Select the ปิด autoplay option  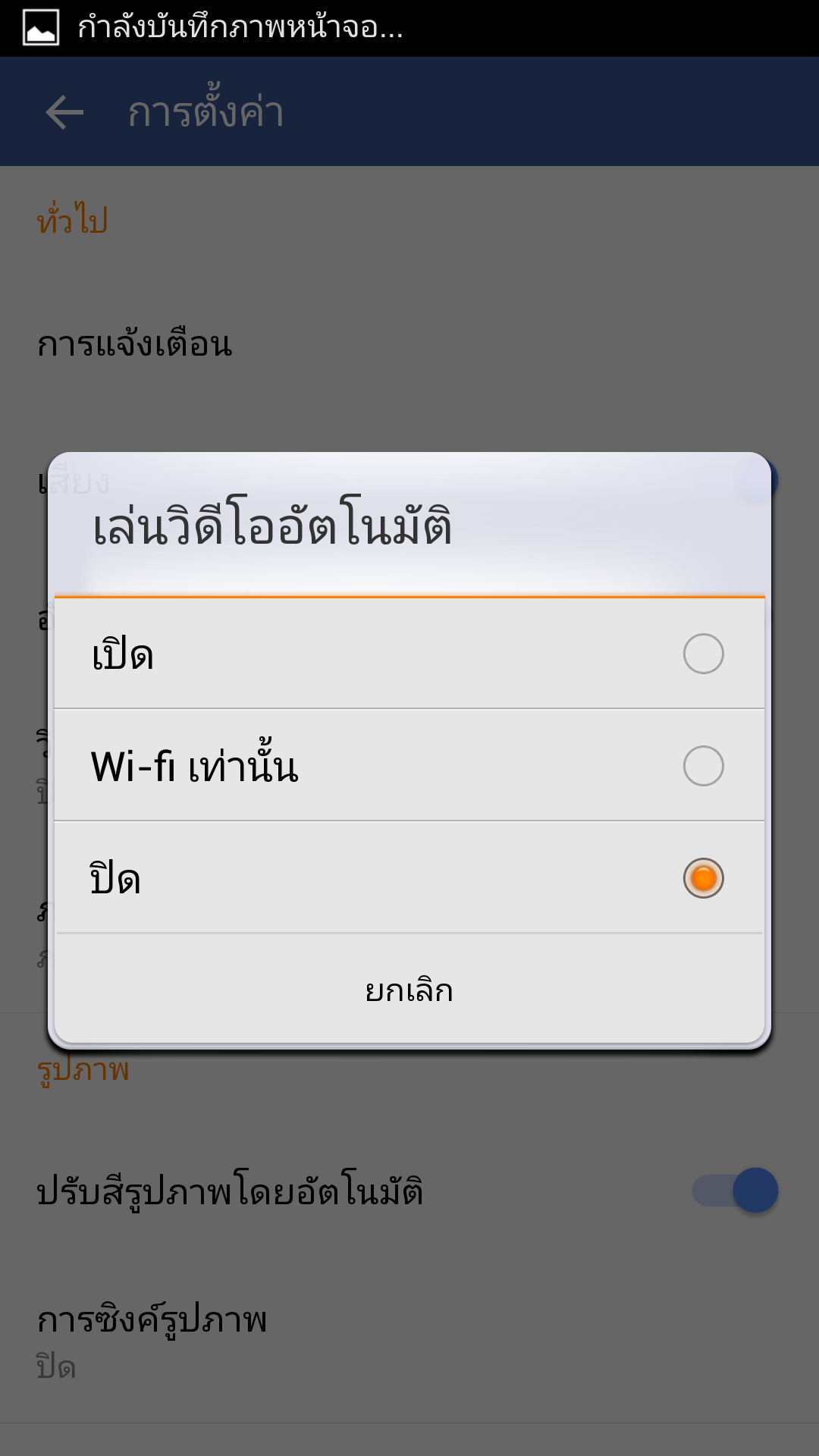(409, 878)
